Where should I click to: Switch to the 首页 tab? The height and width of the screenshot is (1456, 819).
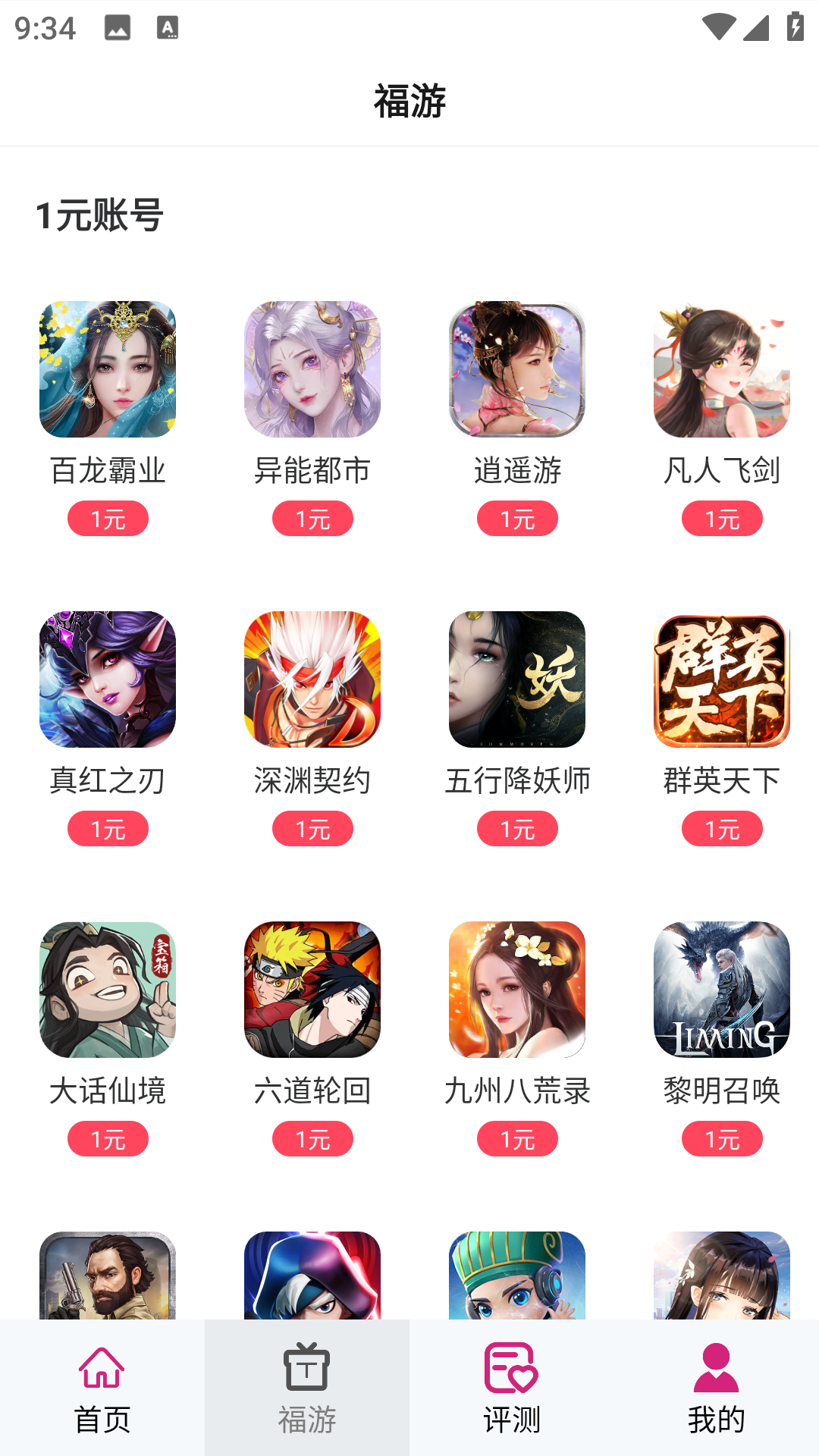click(102, 1388)
